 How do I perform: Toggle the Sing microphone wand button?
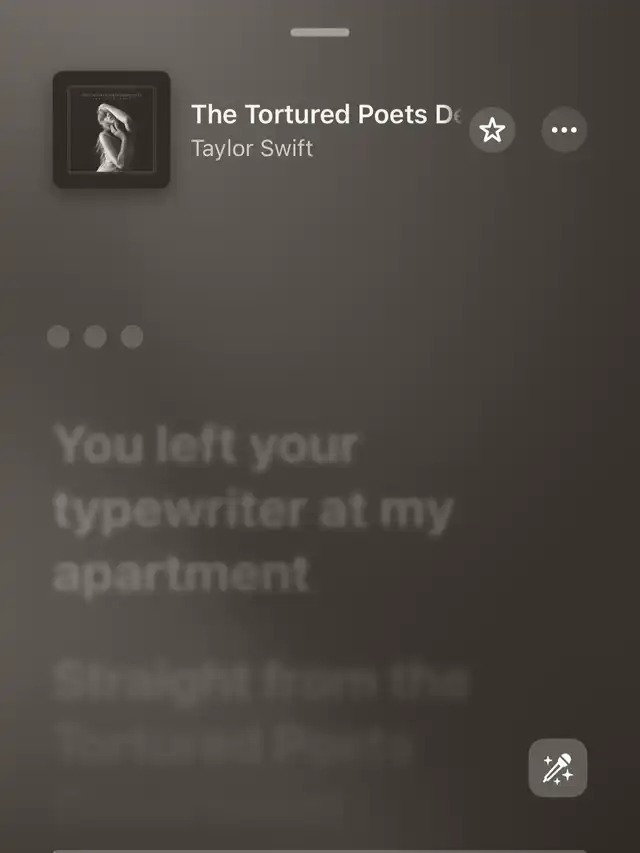click(557, 768)
